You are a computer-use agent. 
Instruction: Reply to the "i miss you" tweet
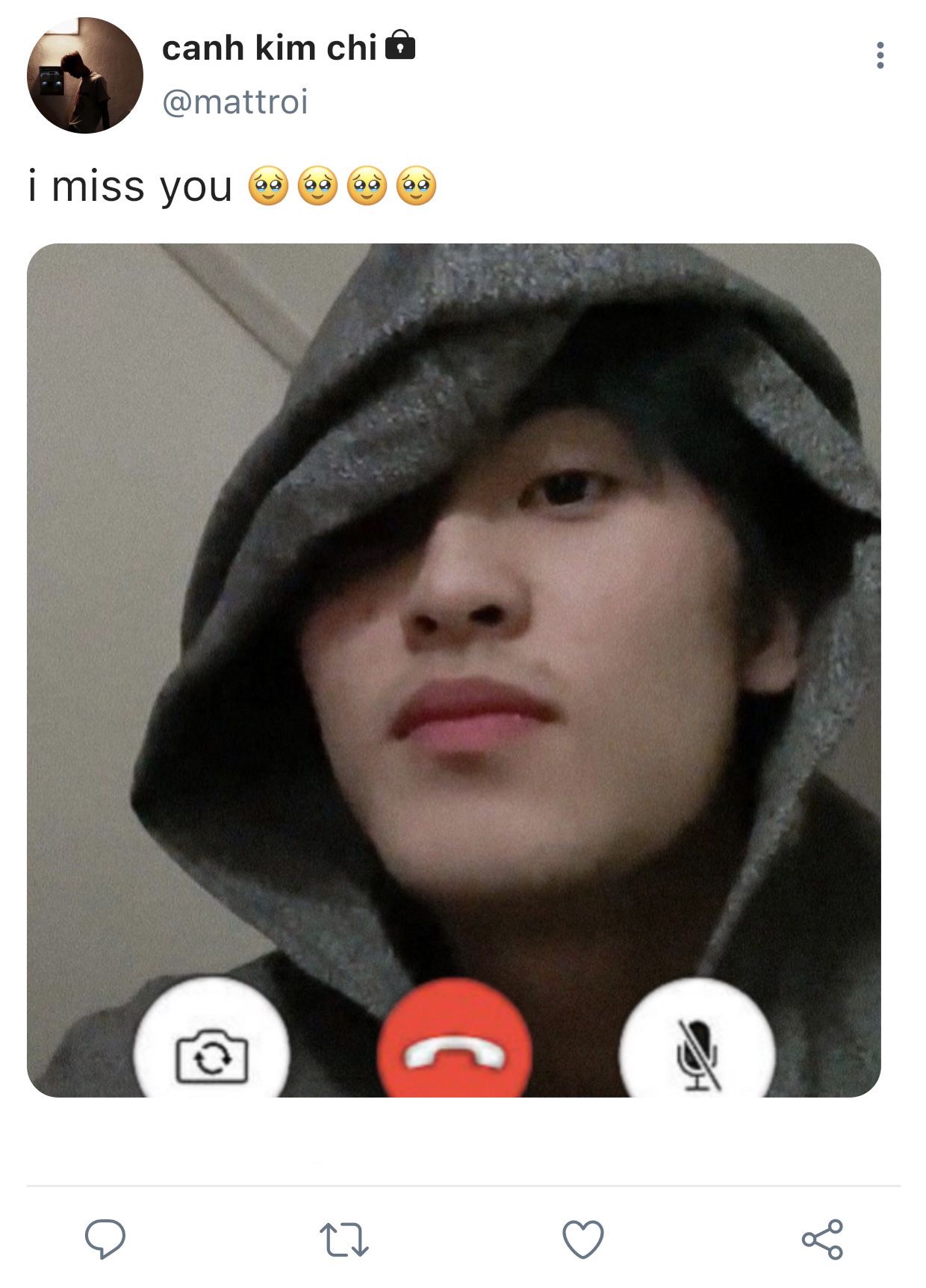105,1239
